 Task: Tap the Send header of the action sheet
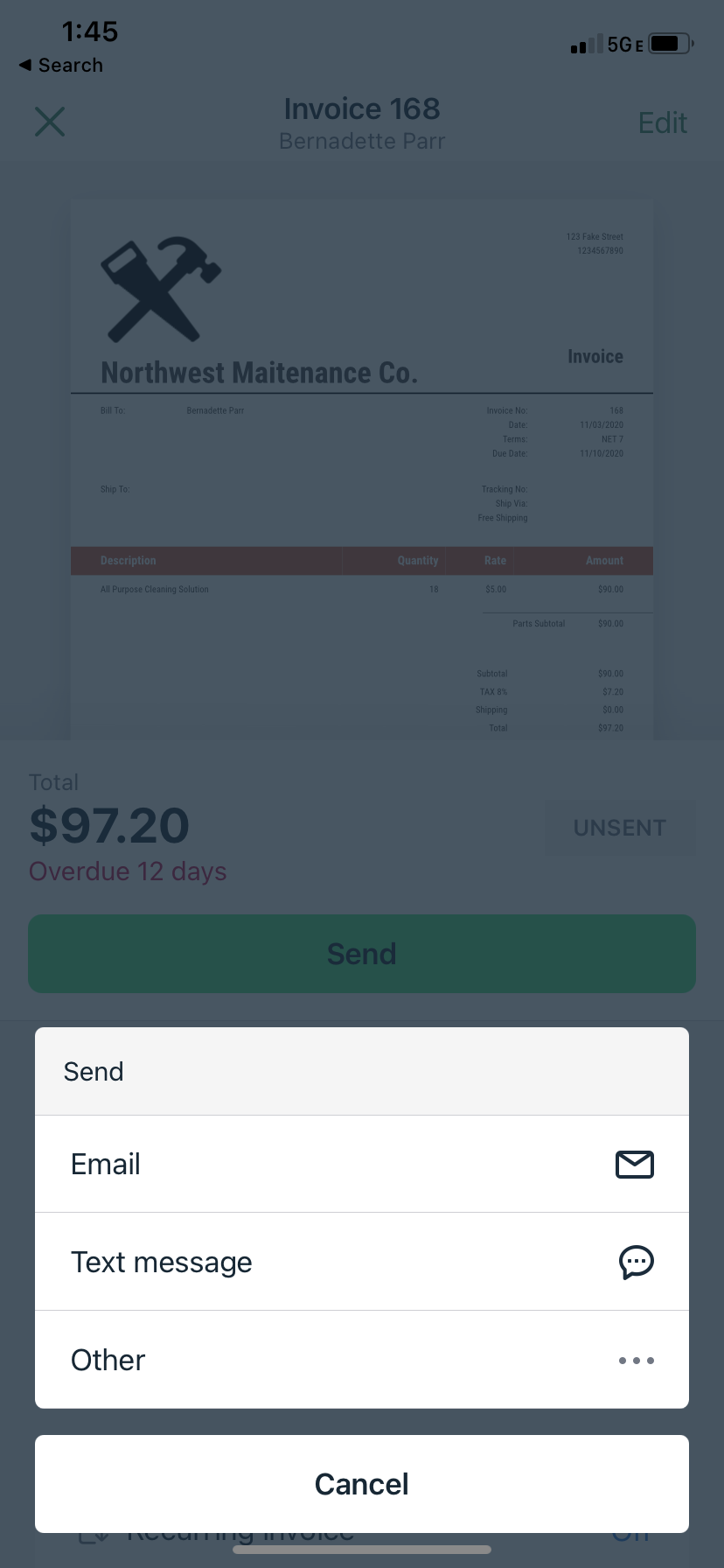tap(93, 1070)
